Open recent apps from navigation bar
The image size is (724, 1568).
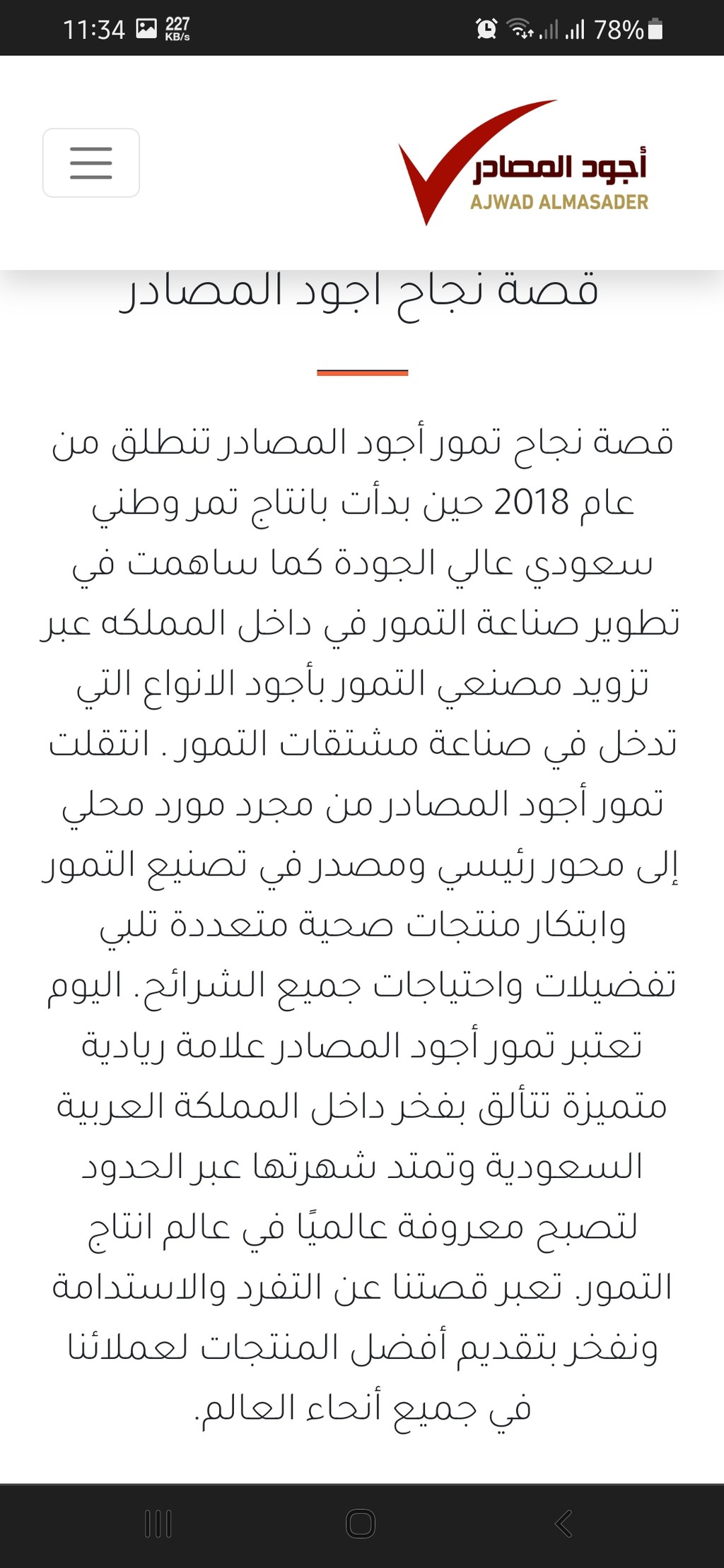click(x=158, y=1523)
